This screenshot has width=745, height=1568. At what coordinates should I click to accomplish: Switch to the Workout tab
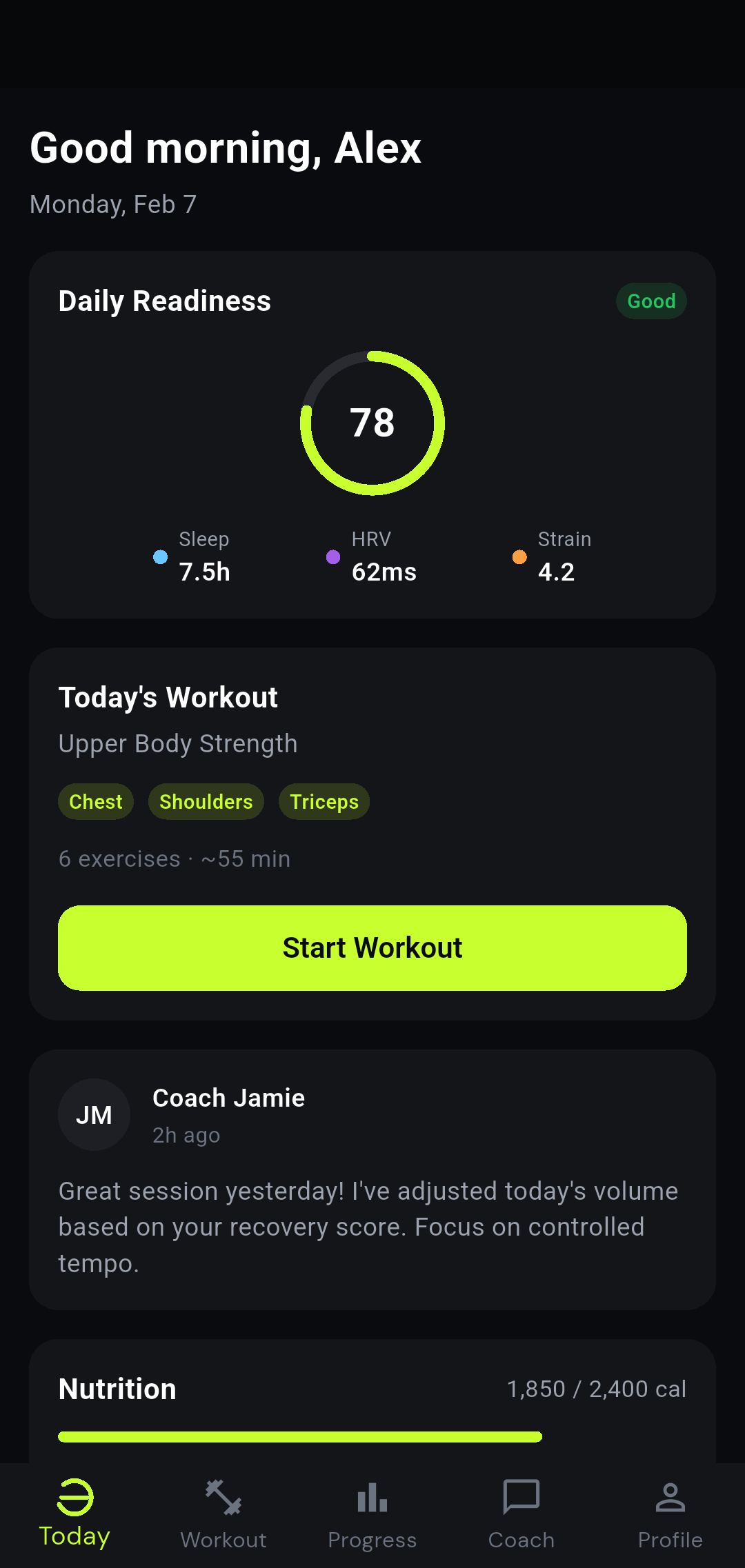tap(223, 1514)
